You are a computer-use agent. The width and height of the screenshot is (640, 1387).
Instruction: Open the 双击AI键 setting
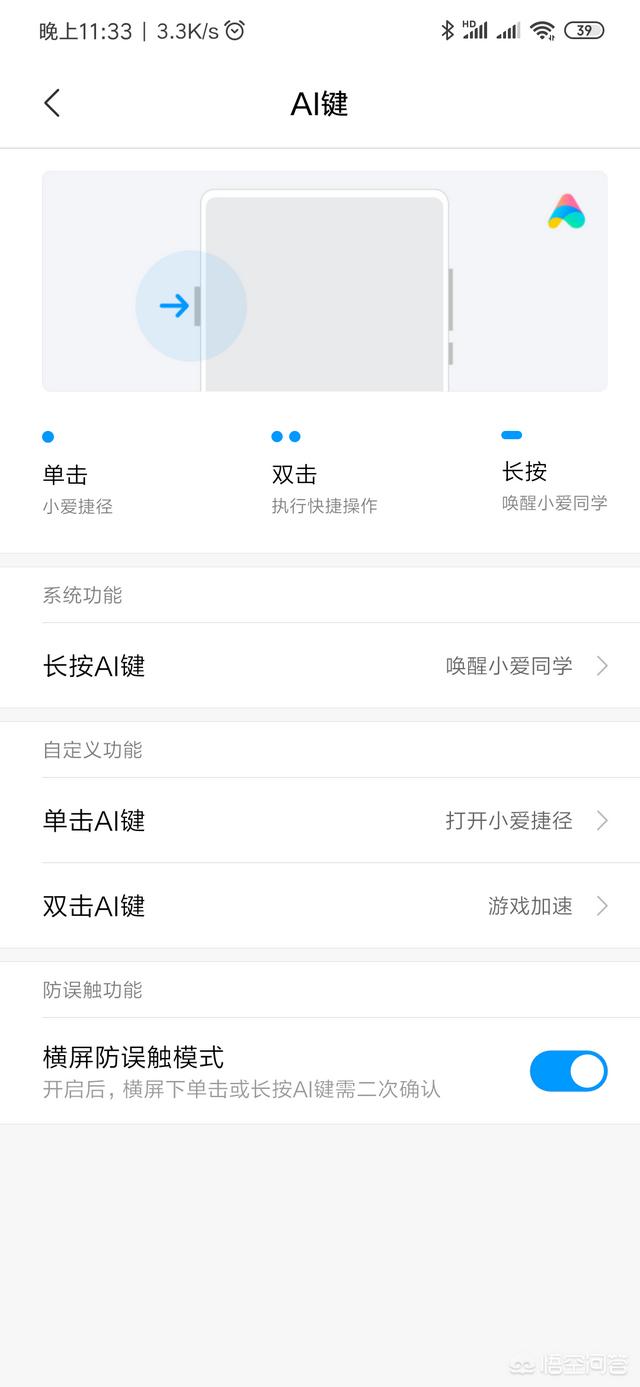pyautogui.click(x=320, y=906)
